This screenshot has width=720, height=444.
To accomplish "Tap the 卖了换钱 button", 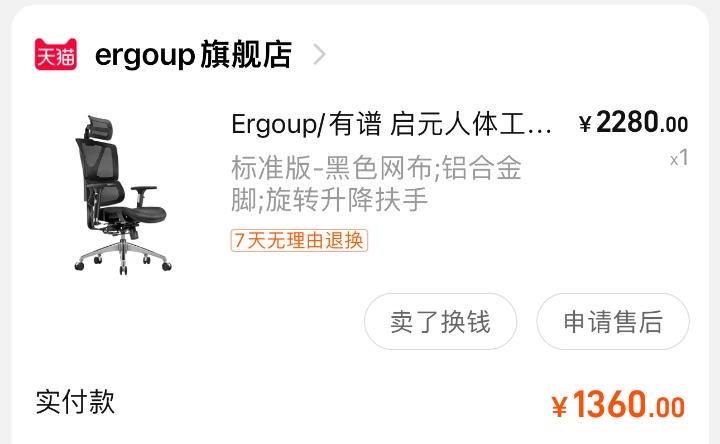I will pyautogui.click(x=440, y=322).
